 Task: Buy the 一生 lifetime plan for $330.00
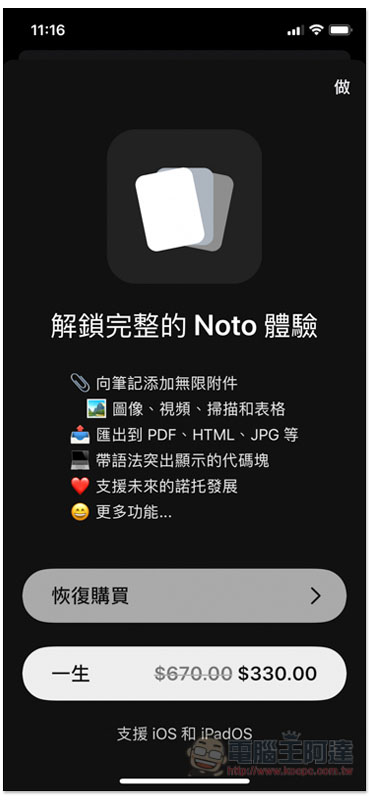(x=184, y=673)
